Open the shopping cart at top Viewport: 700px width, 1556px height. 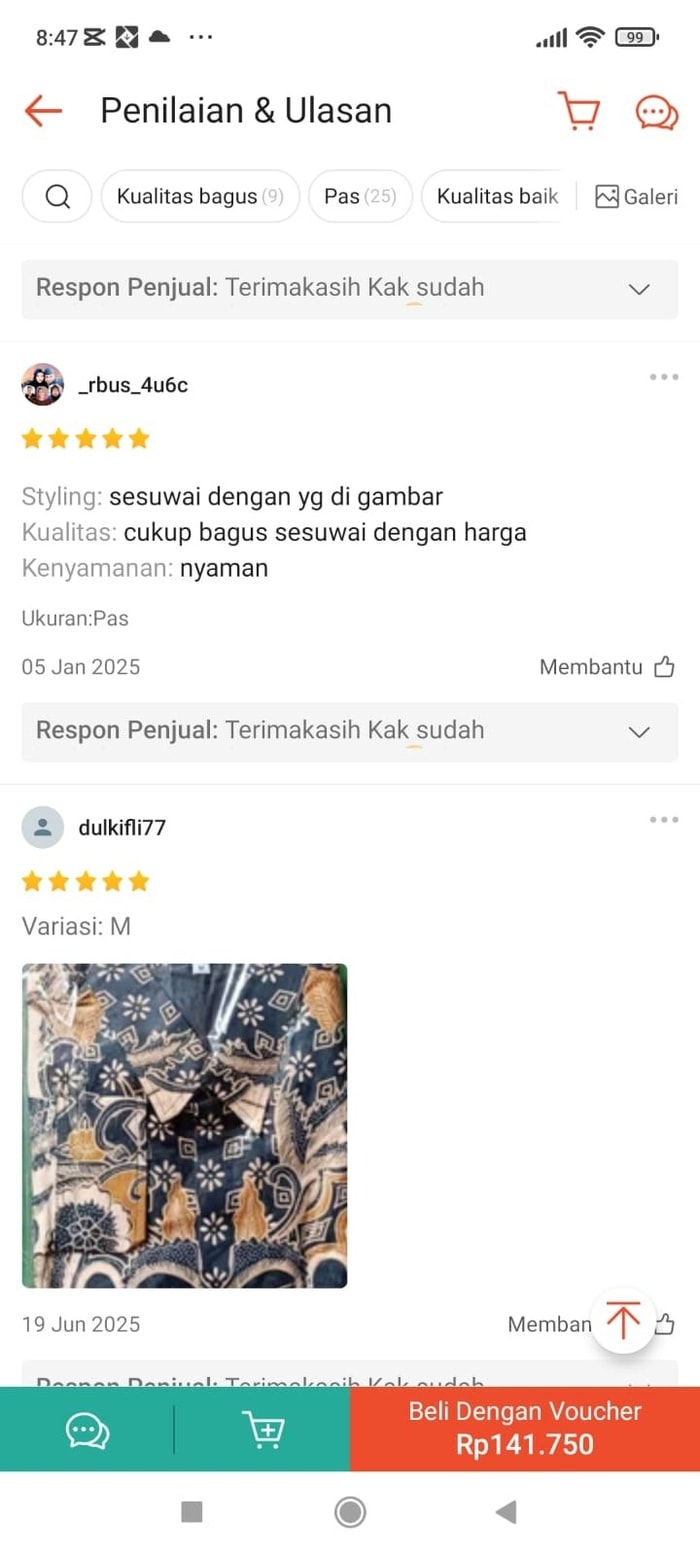(578, 111)
